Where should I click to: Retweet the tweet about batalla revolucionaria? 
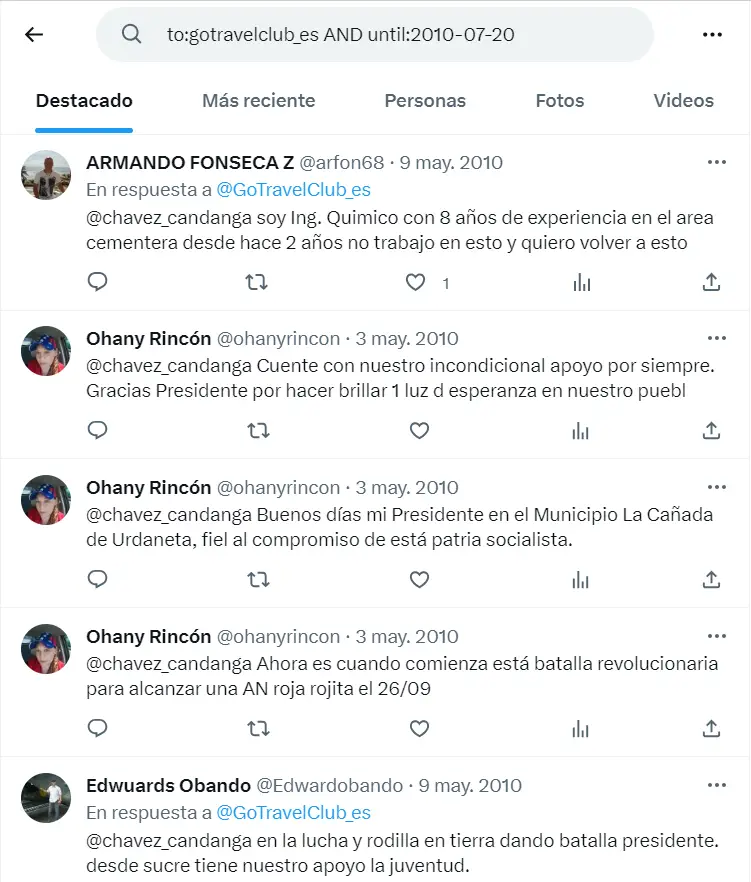(257, 728)
